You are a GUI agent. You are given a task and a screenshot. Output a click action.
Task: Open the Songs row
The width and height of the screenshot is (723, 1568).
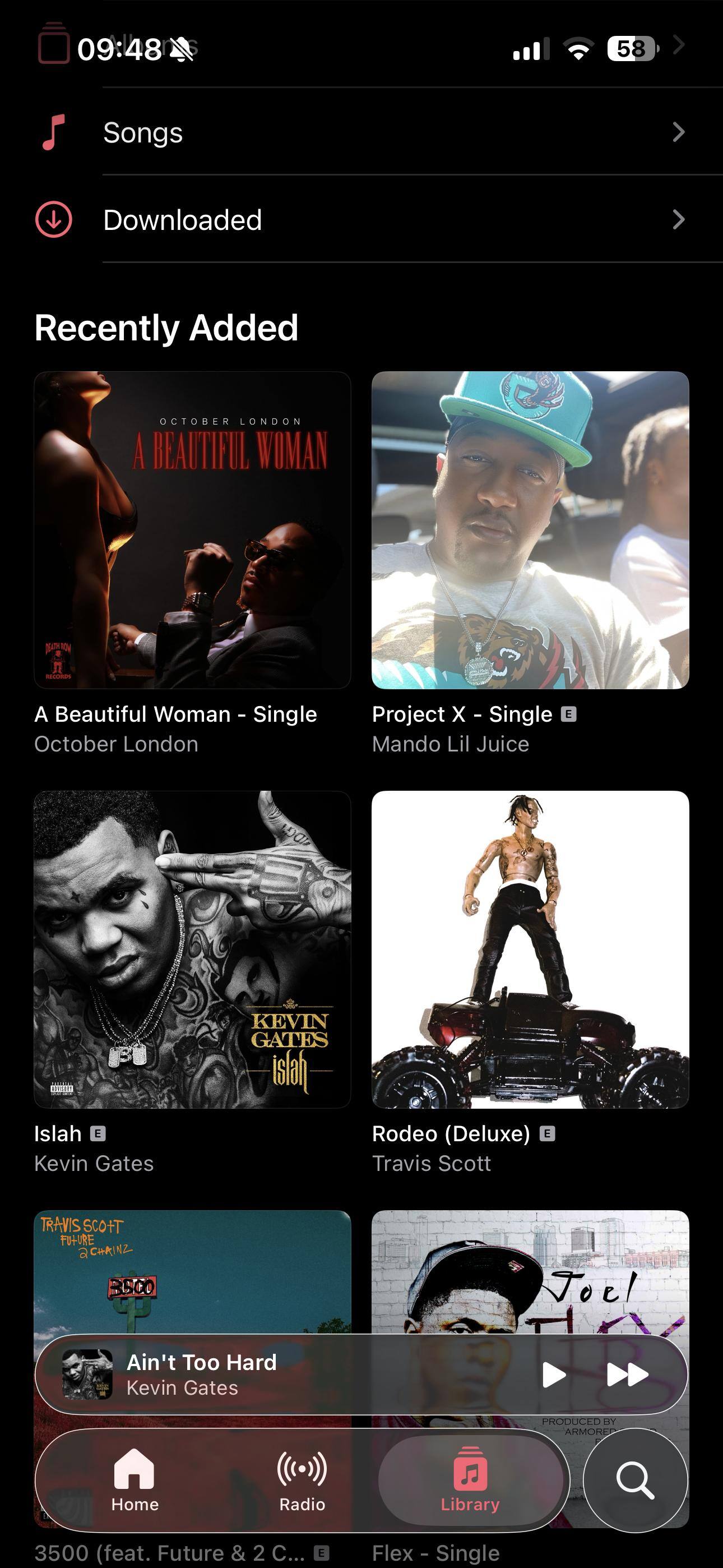(x=361, y=132)
